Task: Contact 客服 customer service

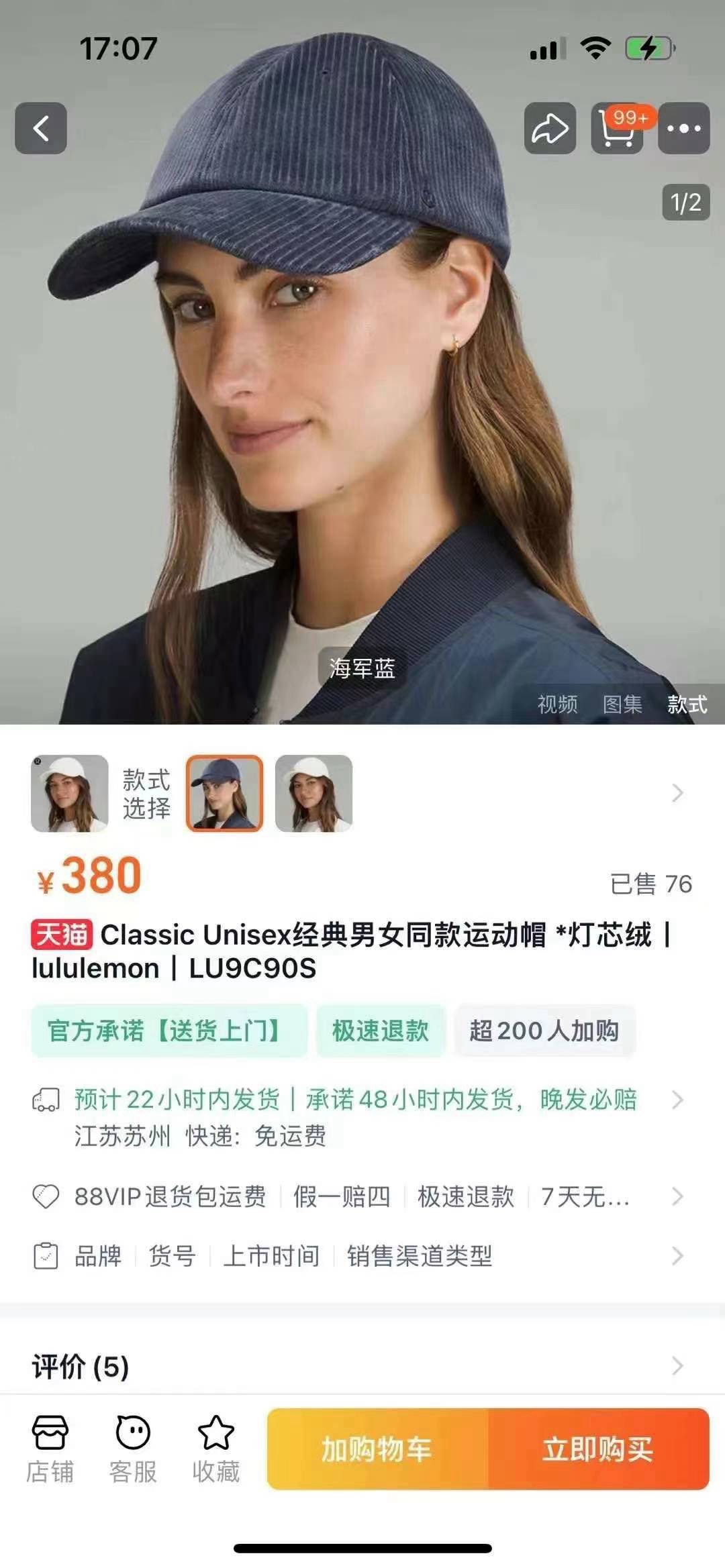Action: click(133, 1449)
